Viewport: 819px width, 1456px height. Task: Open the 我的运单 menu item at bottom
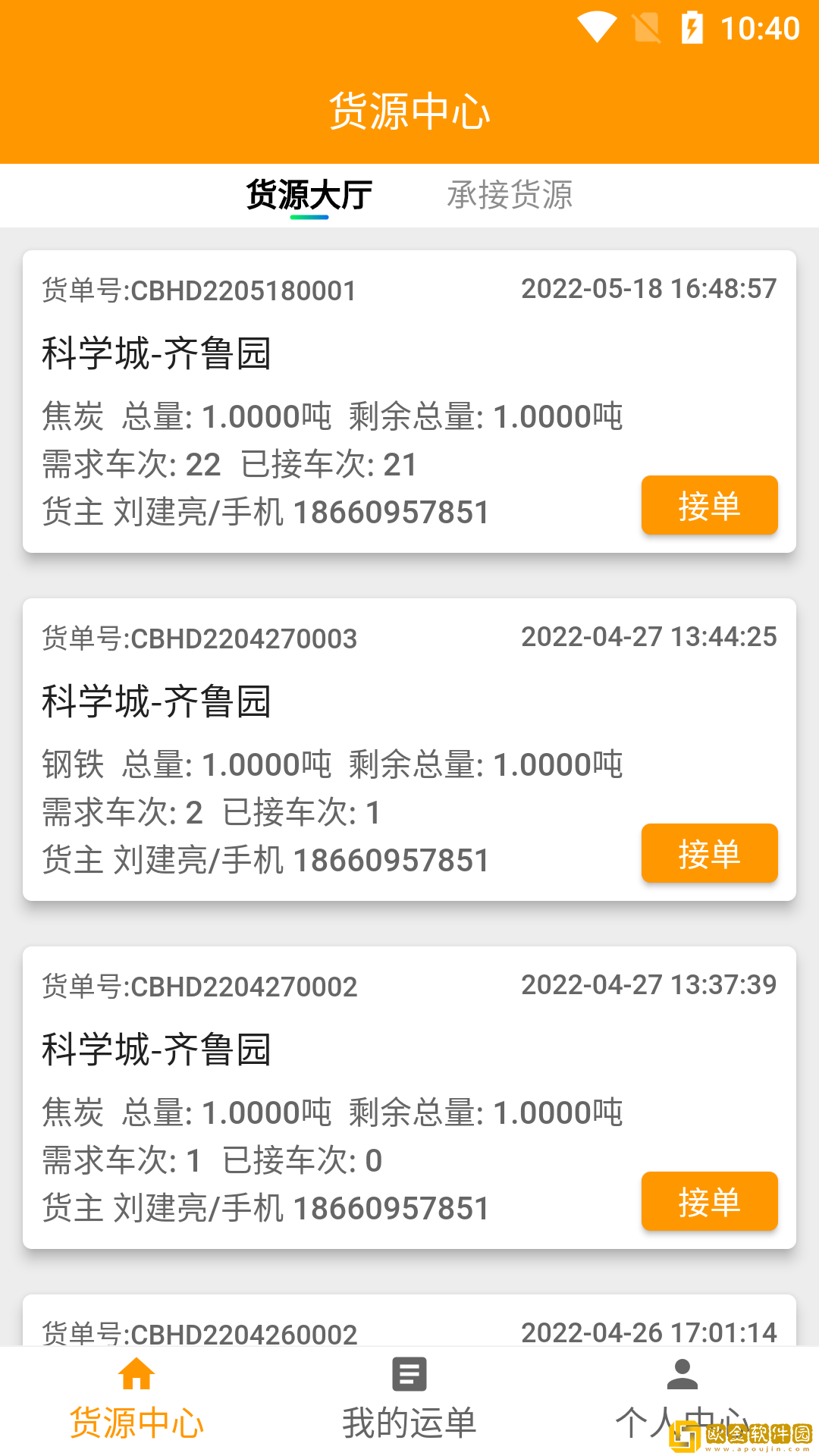coord(409,1418)
